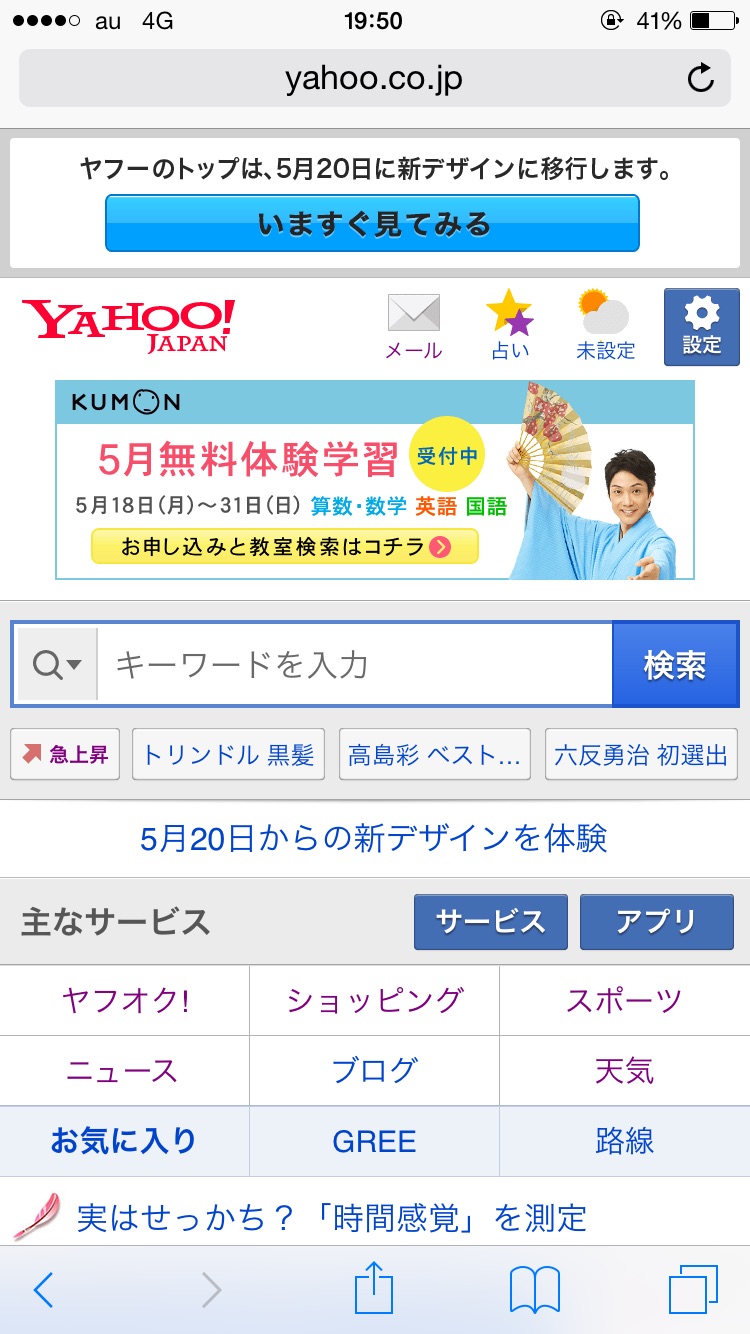Open the Safari bookmarks
The width and height of the screenshot is (750, 1334).
[x=534, y=1290]
